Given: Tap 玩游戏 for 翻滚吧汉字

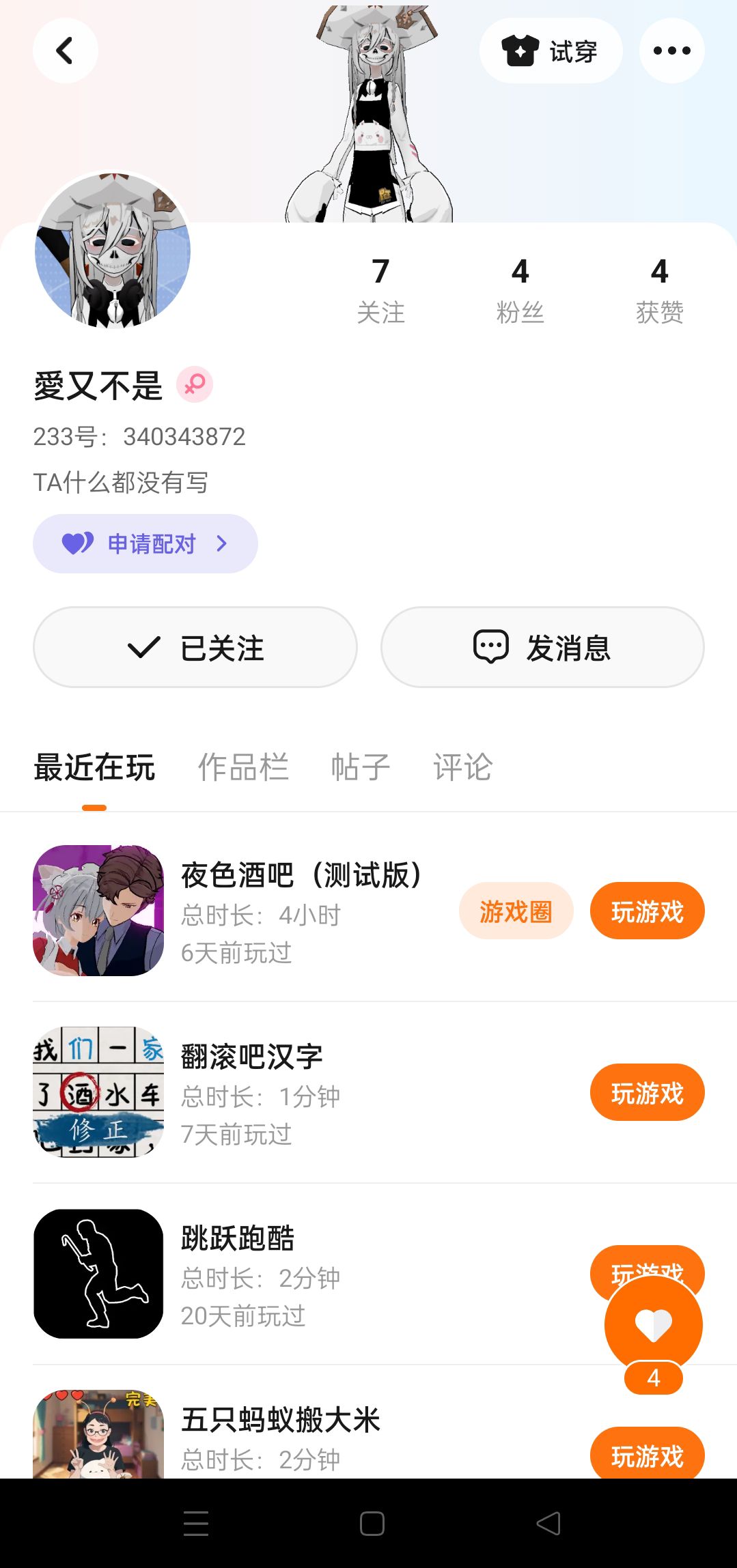Looking at the screenshot, I should pos(647,1093).
